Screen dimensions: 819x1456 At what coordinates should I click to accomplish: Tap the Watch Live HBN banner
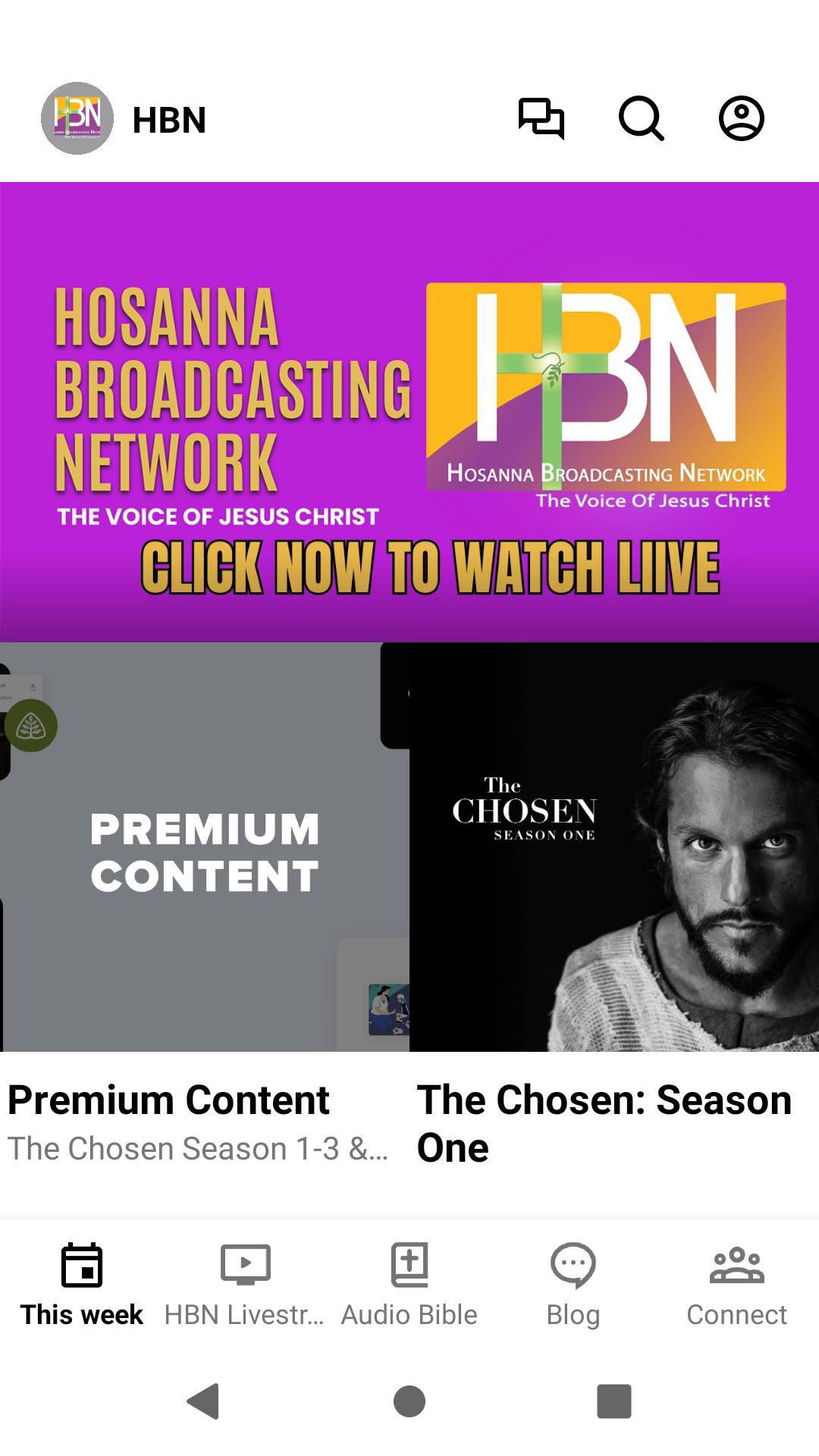(409, 412)
